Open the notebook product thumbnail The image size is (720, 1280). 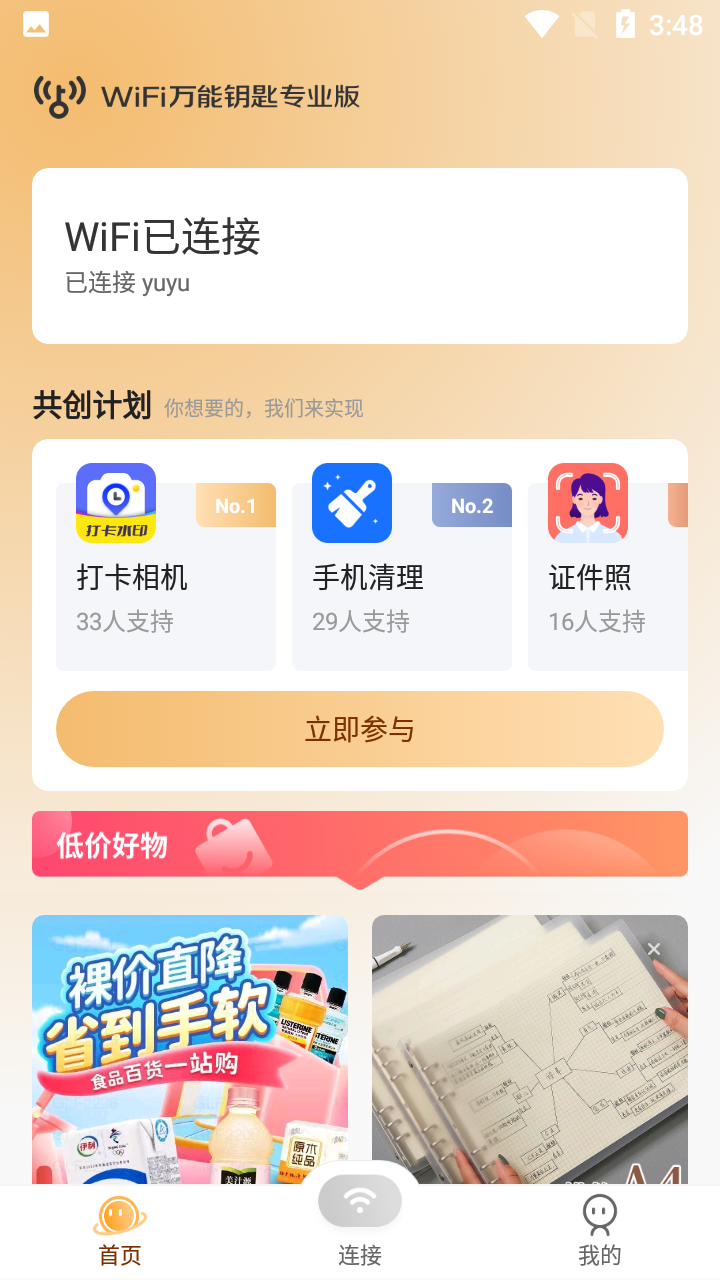coord(529,1050)
